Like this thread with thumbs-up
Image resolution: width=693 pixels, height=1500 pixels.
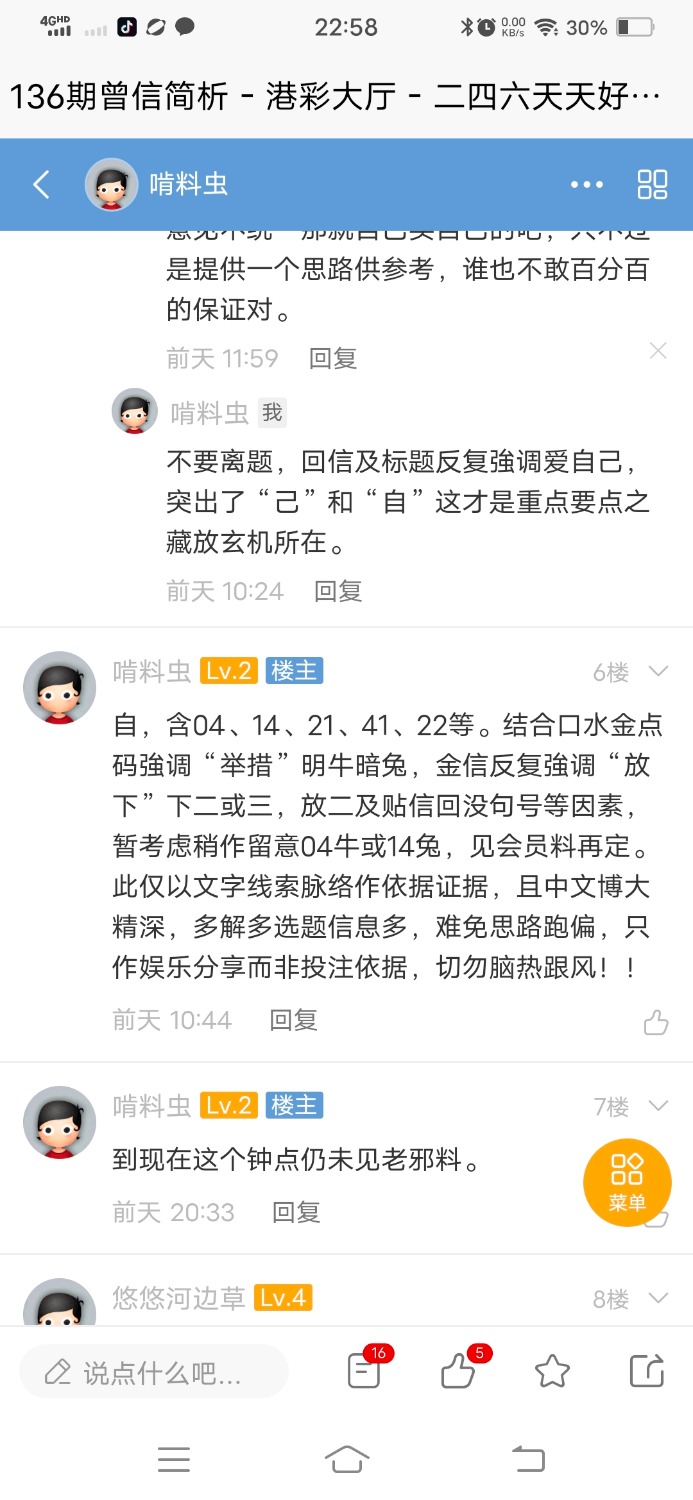click(459, 1371)
